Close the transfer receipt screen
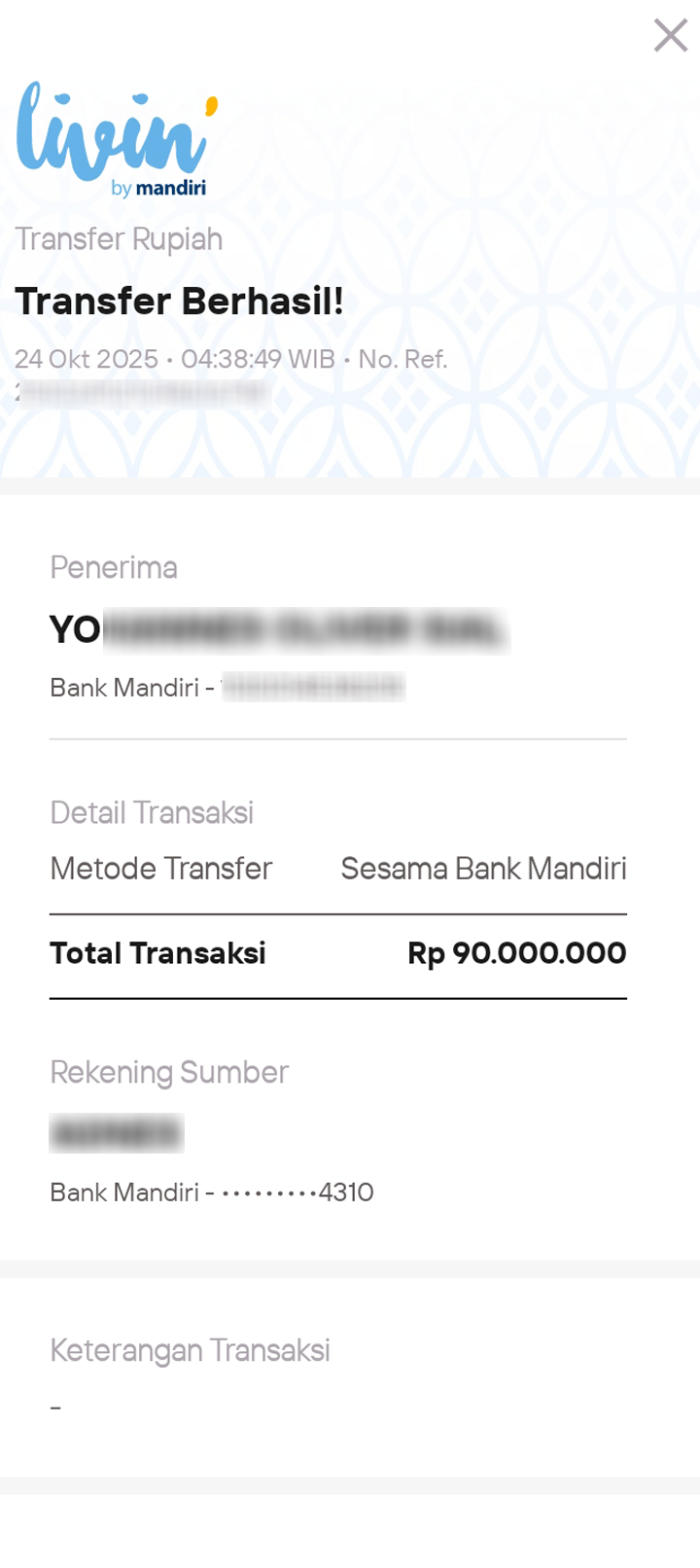The height and width of the screenshot is (1568, 700). click(670, 36)
